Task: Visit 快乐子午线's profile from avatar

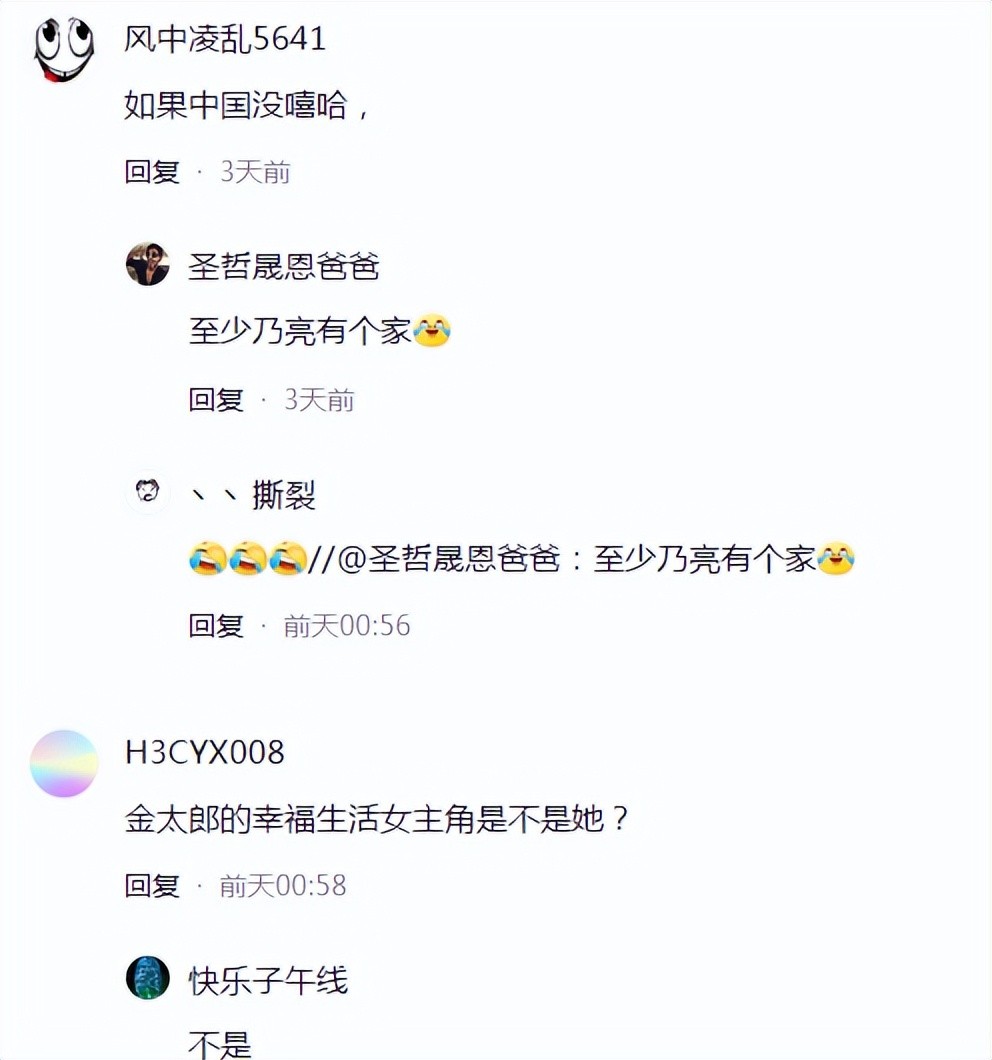Action: [x=147, y=977]
